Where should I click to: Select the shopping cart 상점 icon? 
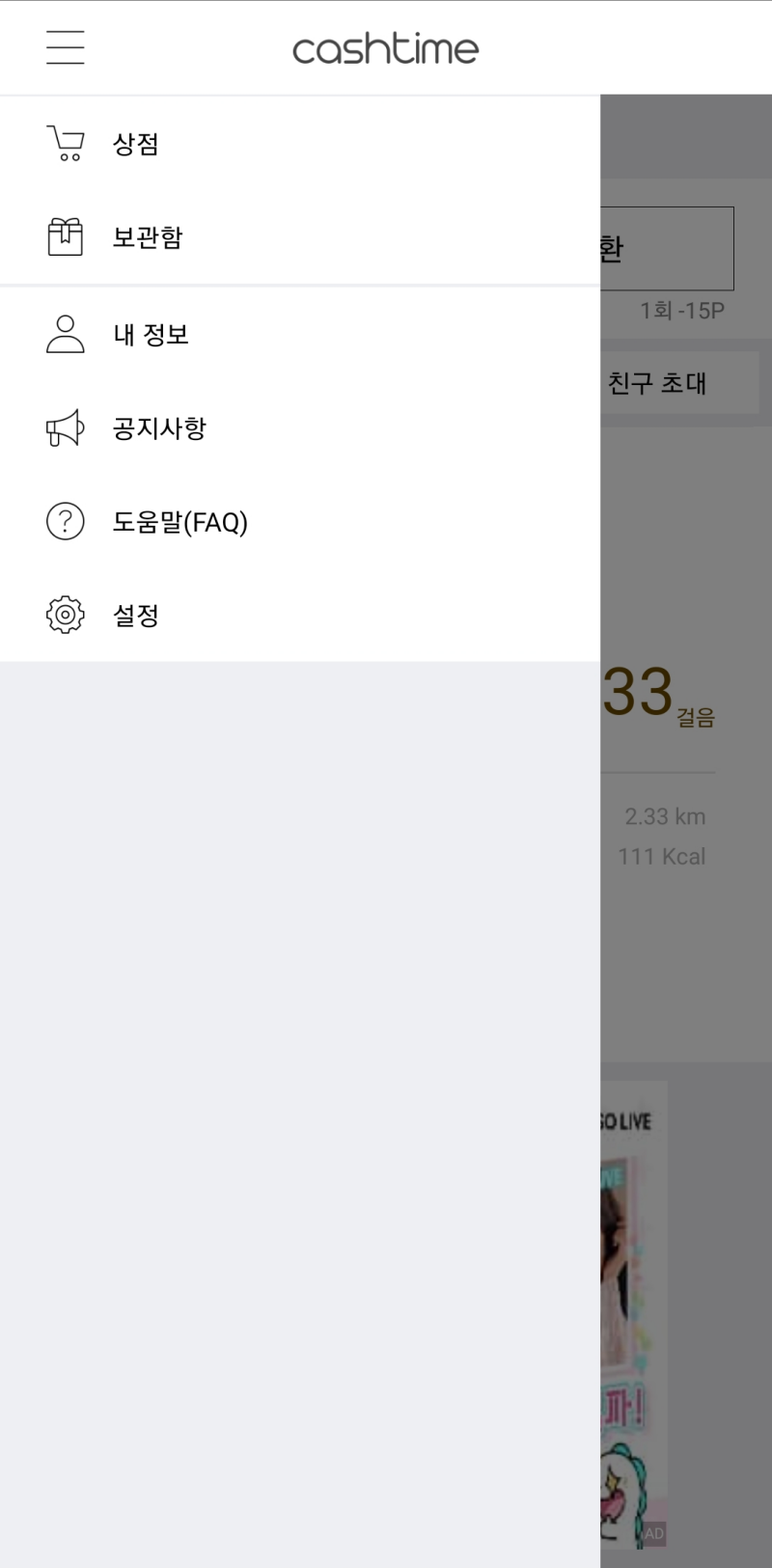coord(65,143)
